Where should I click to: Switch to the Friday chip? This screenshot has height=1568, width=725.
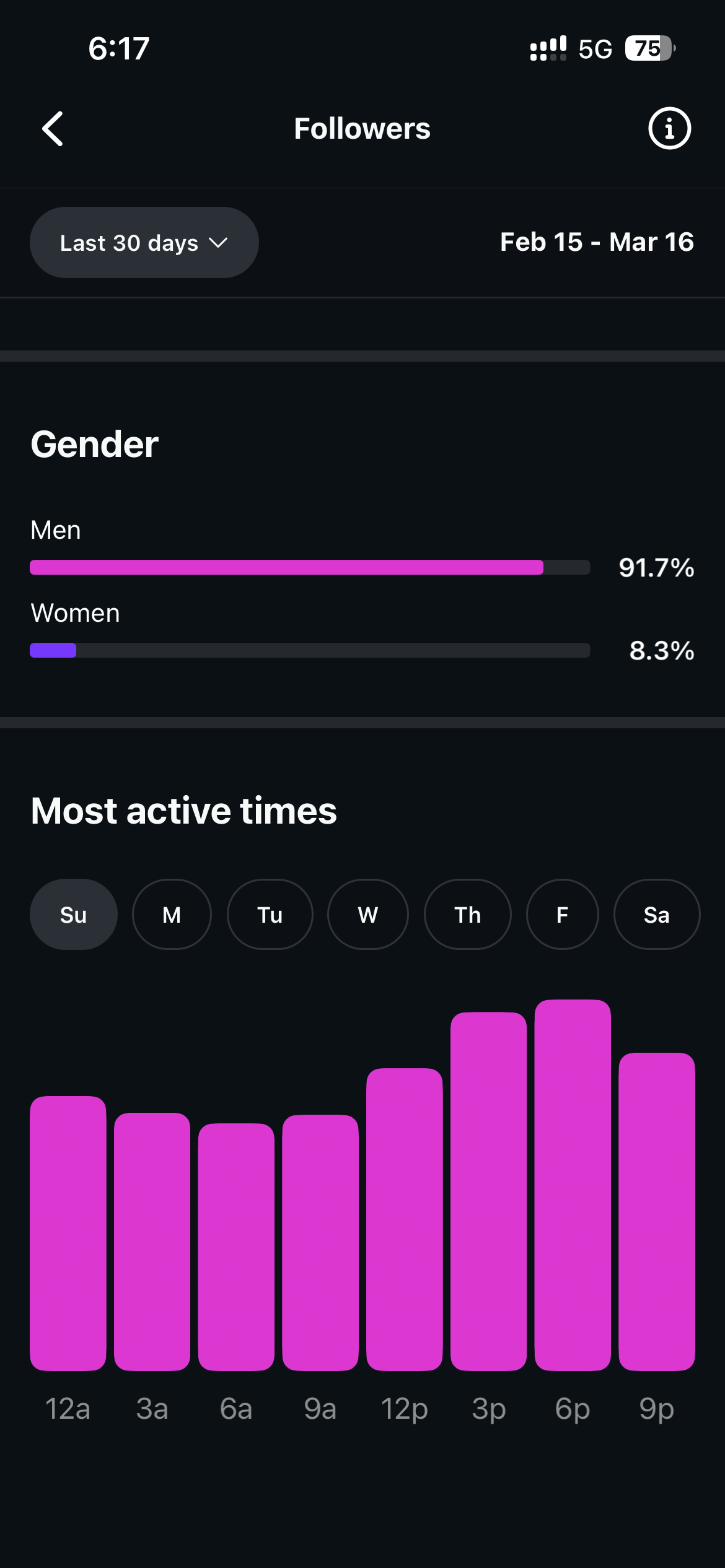pos(562,915)
